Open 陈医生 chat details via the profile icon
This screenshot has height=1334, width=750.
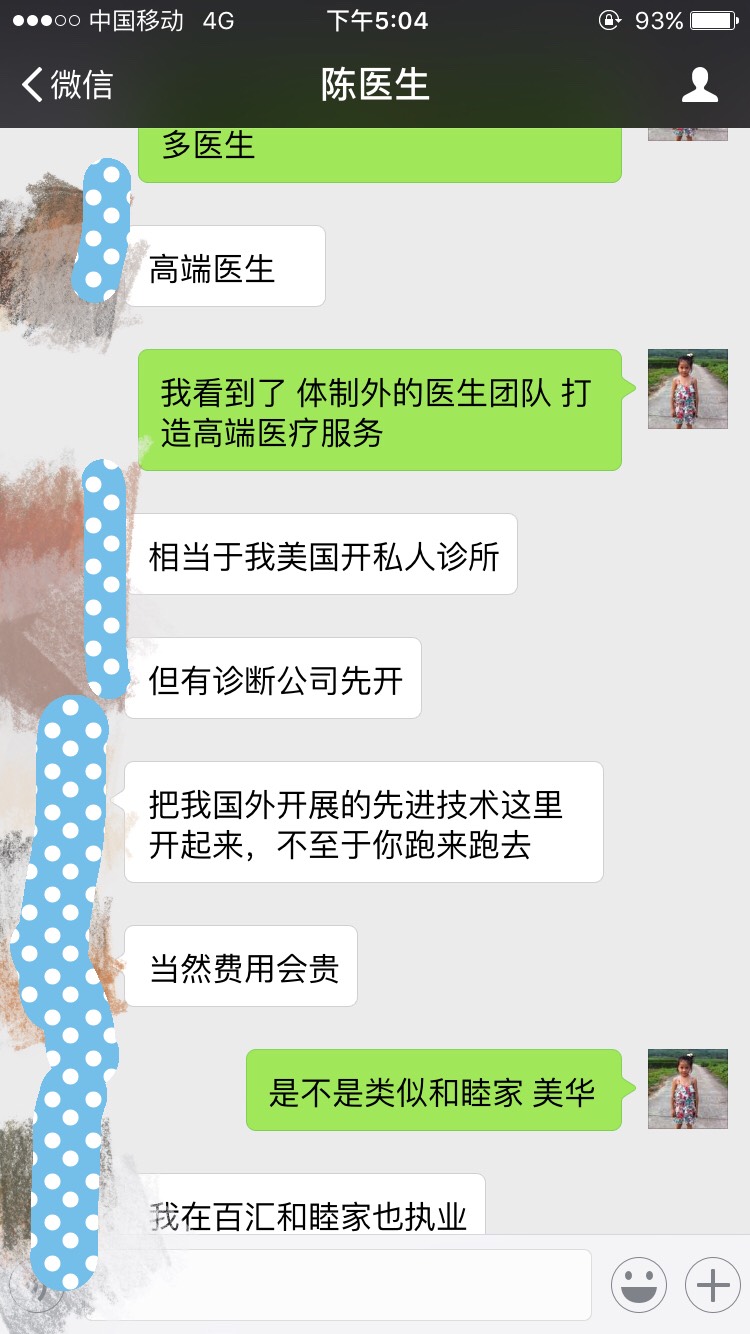pos(699,85)
